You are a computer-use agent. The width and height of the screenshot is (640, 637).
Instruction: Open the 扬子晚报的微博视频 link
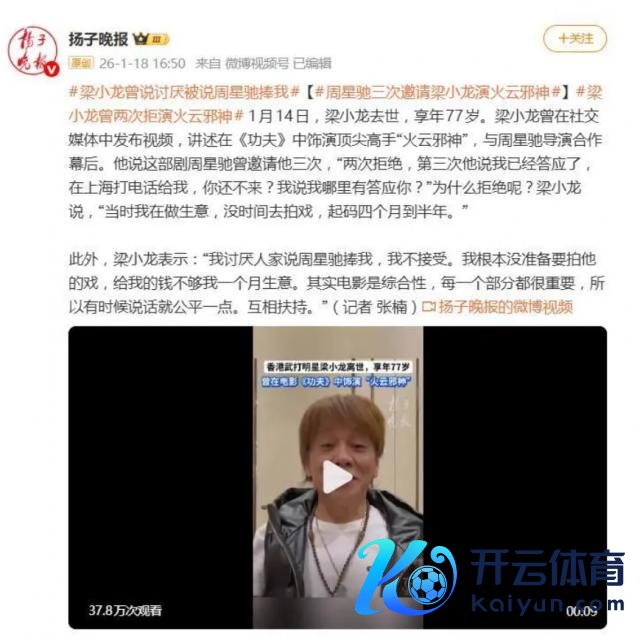504,306
